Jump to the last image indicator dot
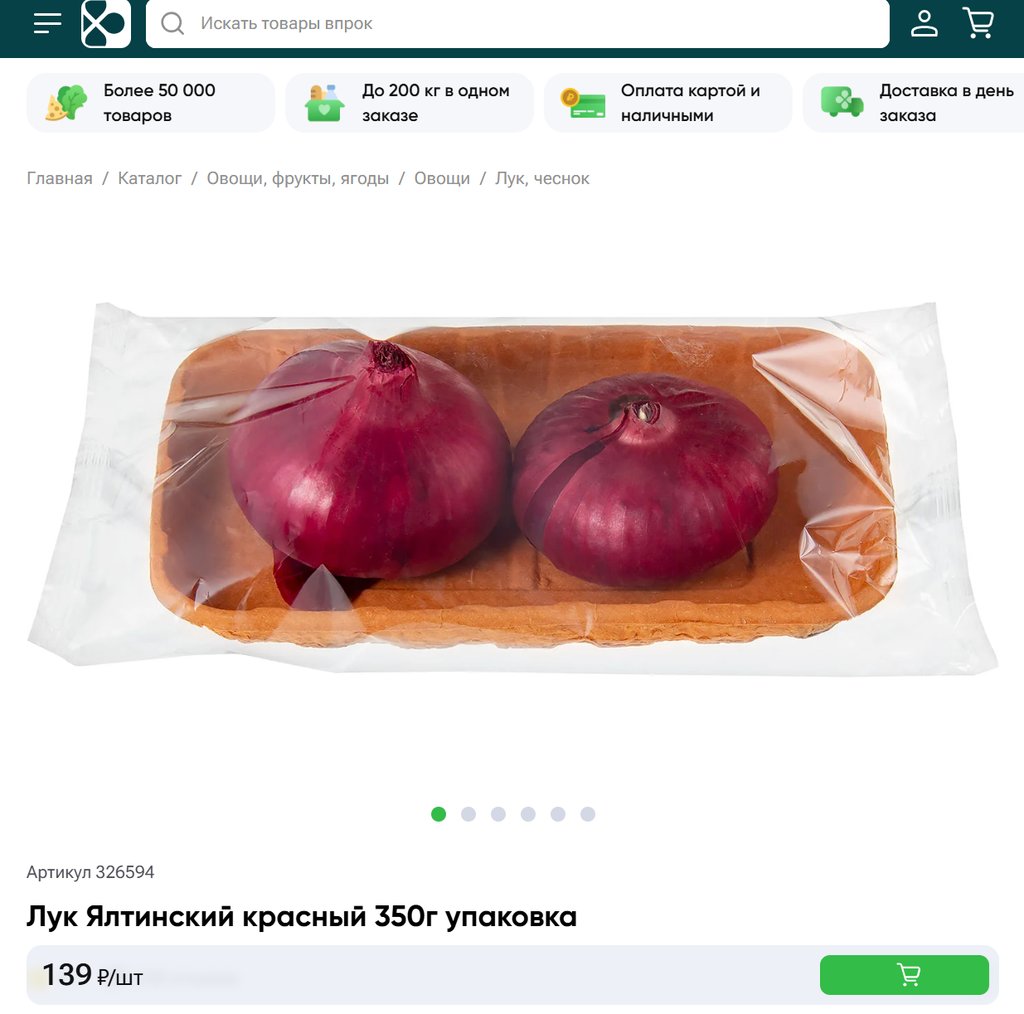 pyautogui.click(x=588, y=814)
